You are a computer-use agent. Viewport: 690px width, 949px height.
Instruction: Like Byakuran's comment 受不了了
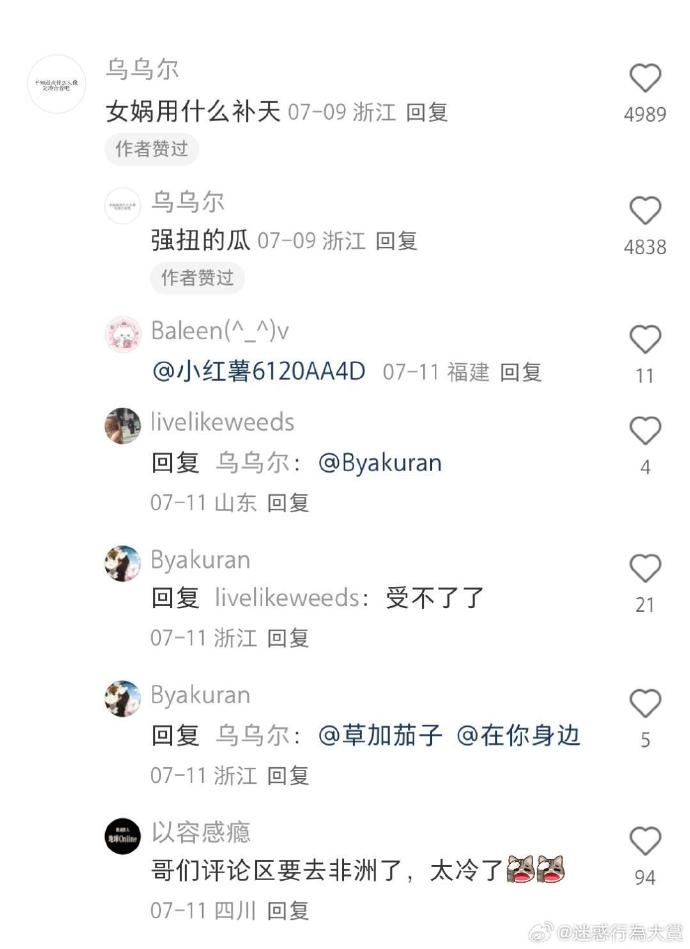tap(645, 569)
